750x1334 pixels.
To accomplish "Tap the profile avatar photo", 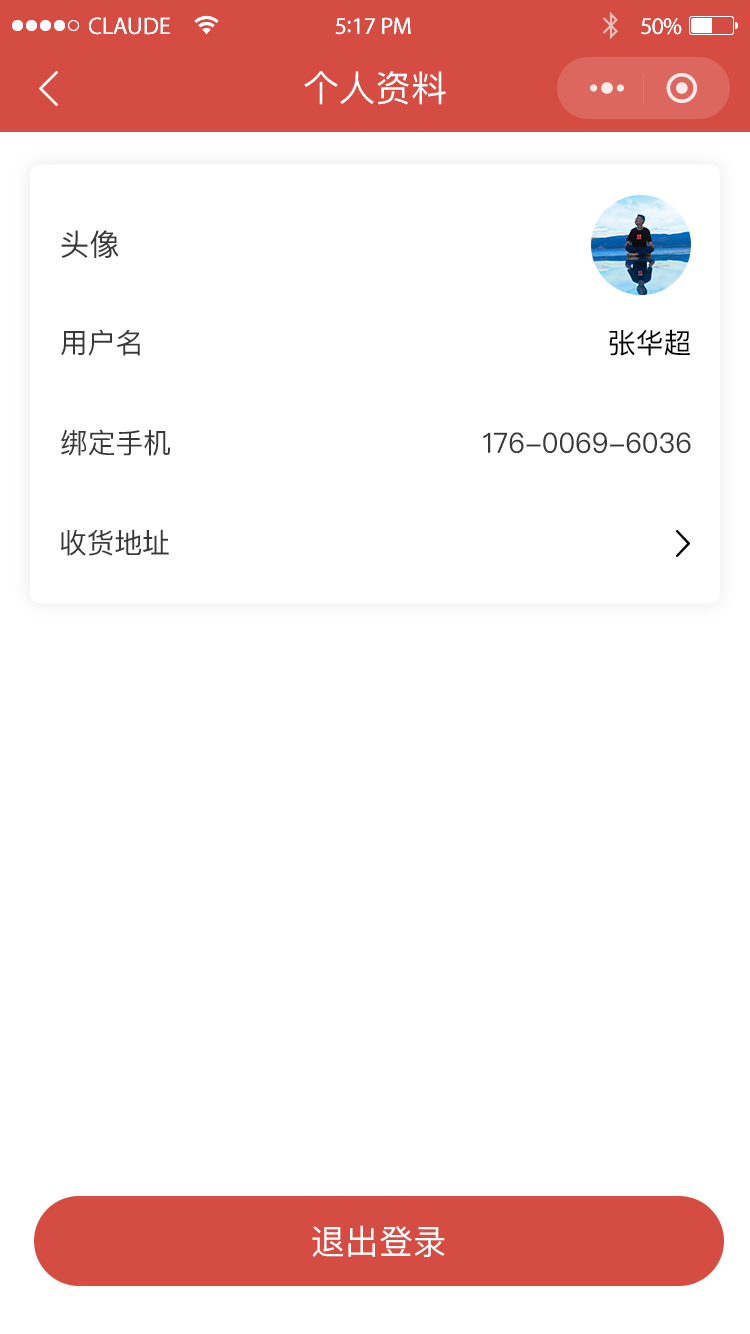I will tap(641, 245).
